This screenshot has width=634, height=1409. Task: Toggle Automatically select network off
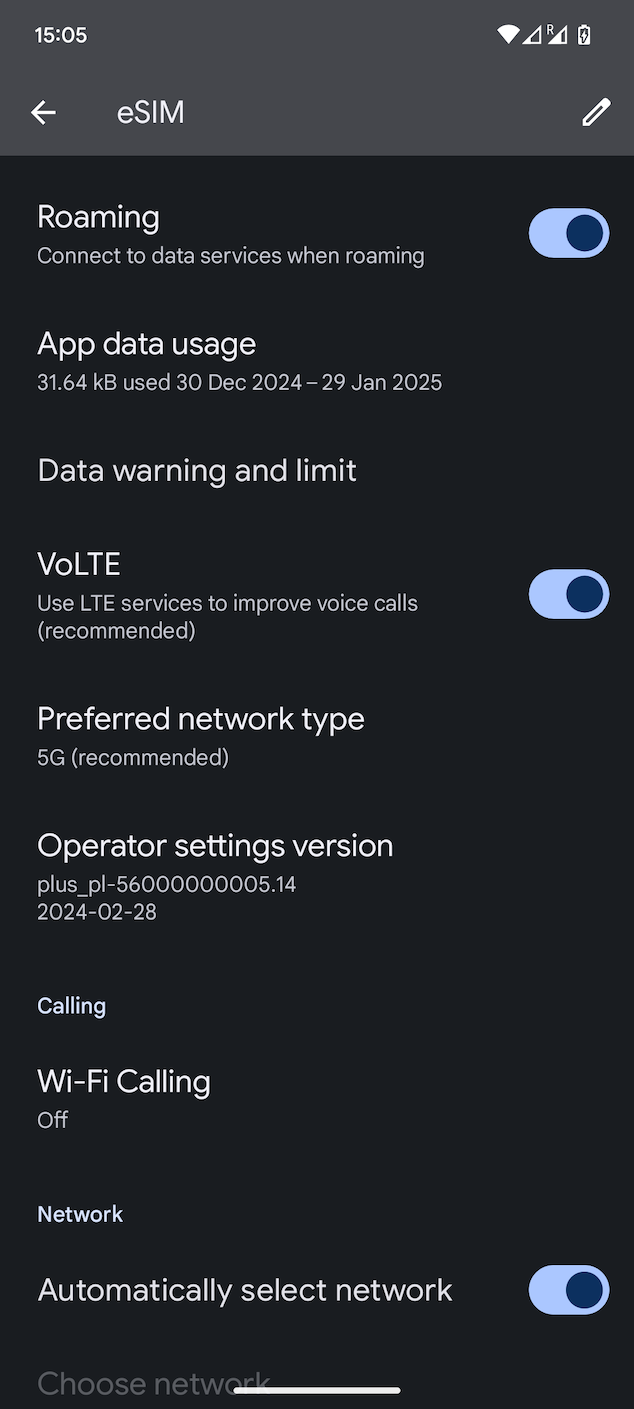pyautogui.click(x=568, y=1290)
